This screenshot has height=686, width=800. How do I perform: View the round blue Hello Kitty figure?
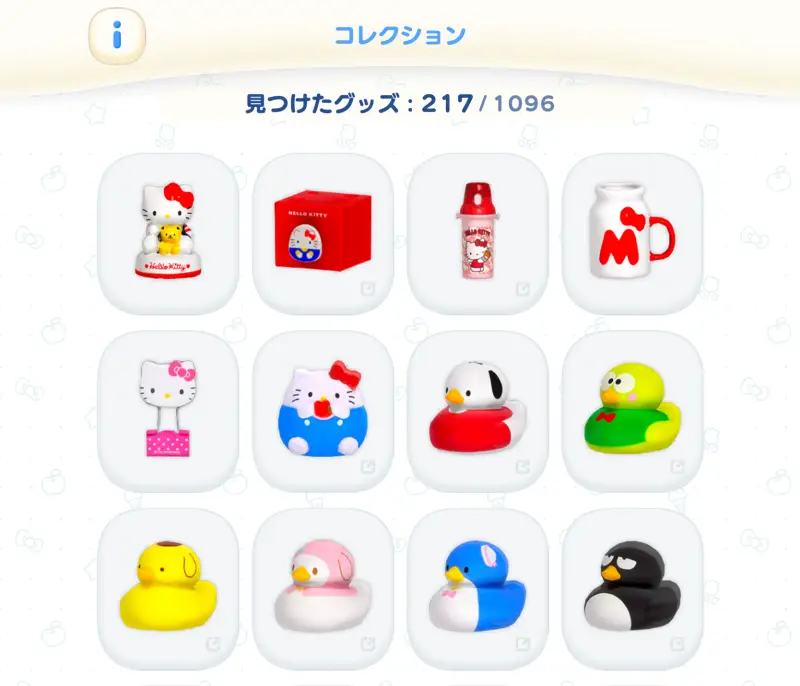point(323,411)
